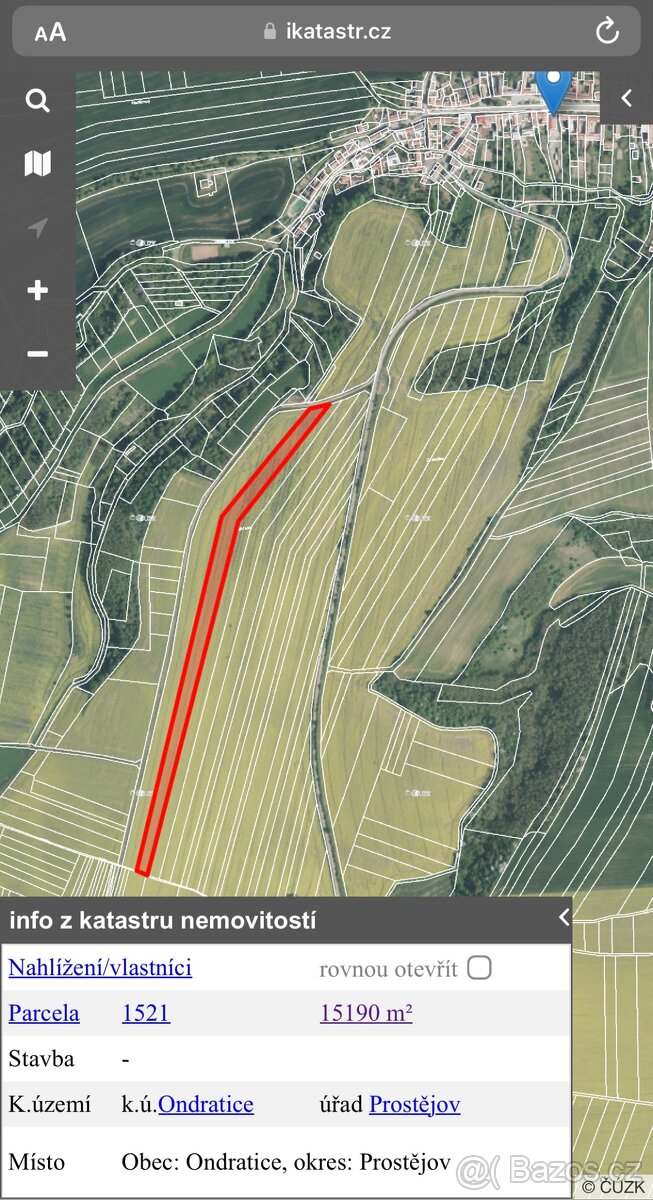
Task: Zoom out using the minus button
Action: (x=37, y=354)
